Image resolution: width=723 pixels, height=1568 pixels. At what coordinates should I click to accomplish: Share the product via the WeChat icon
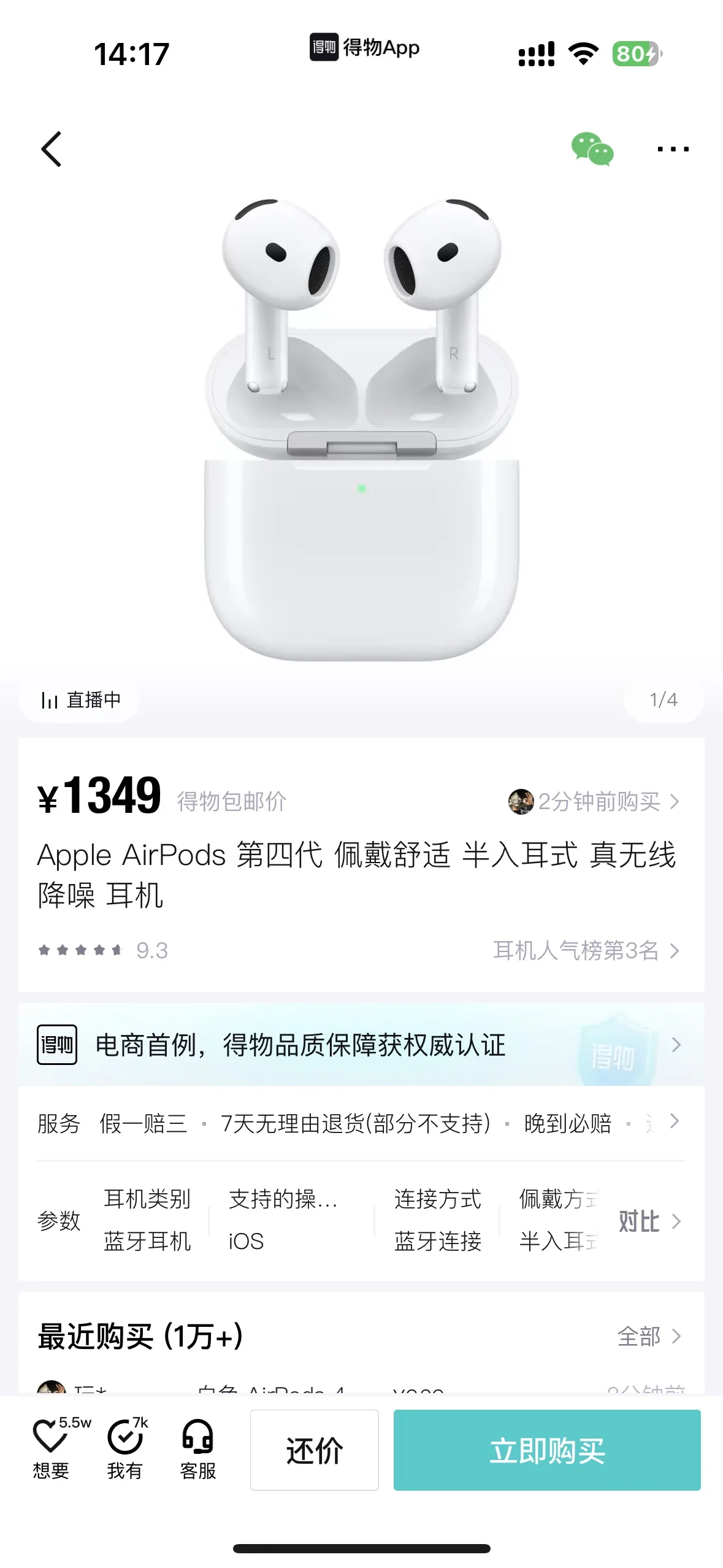click(592, 149)
